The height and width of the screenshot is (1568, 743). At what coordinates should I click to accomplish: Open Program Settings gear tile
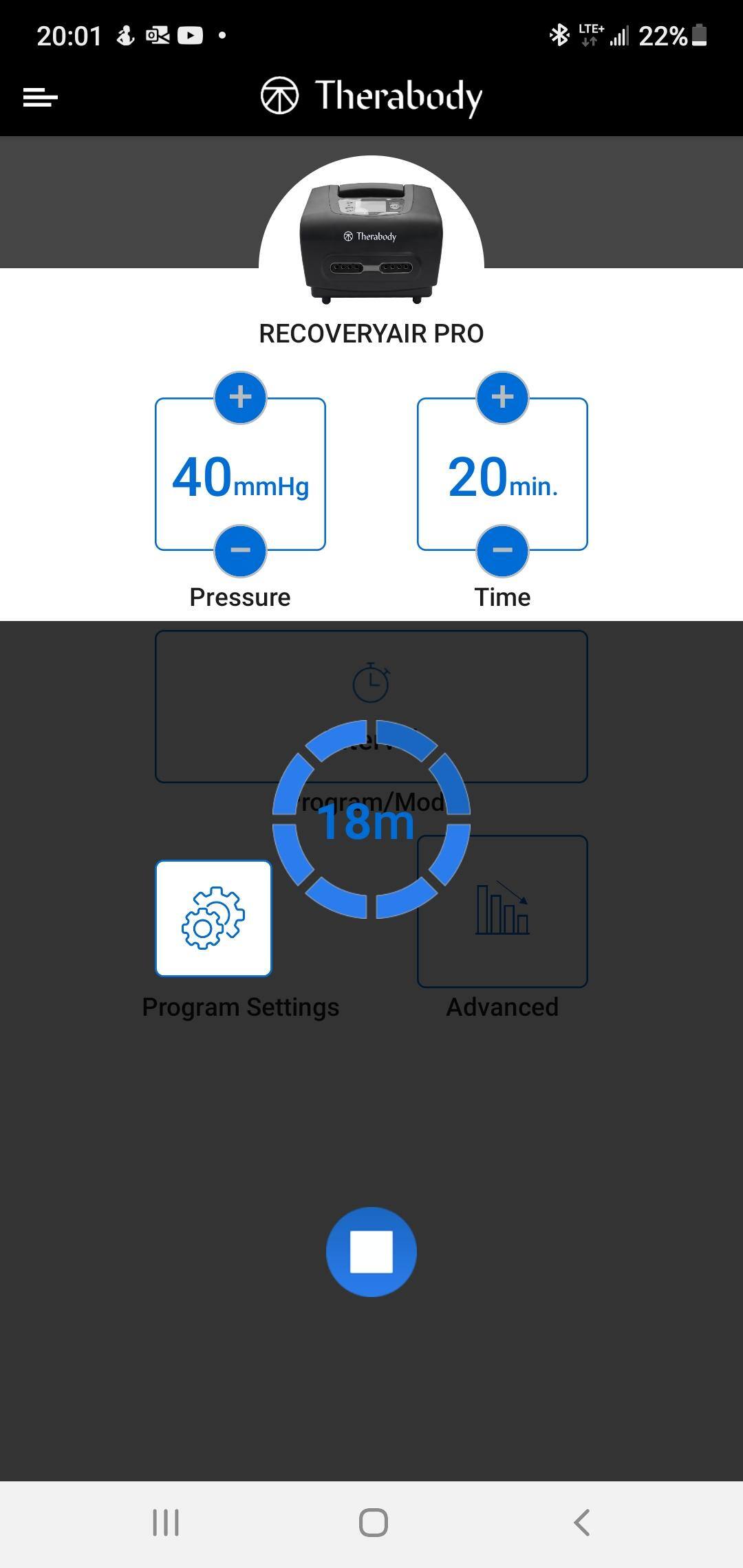pyautogui.click(x=214, y=918)
